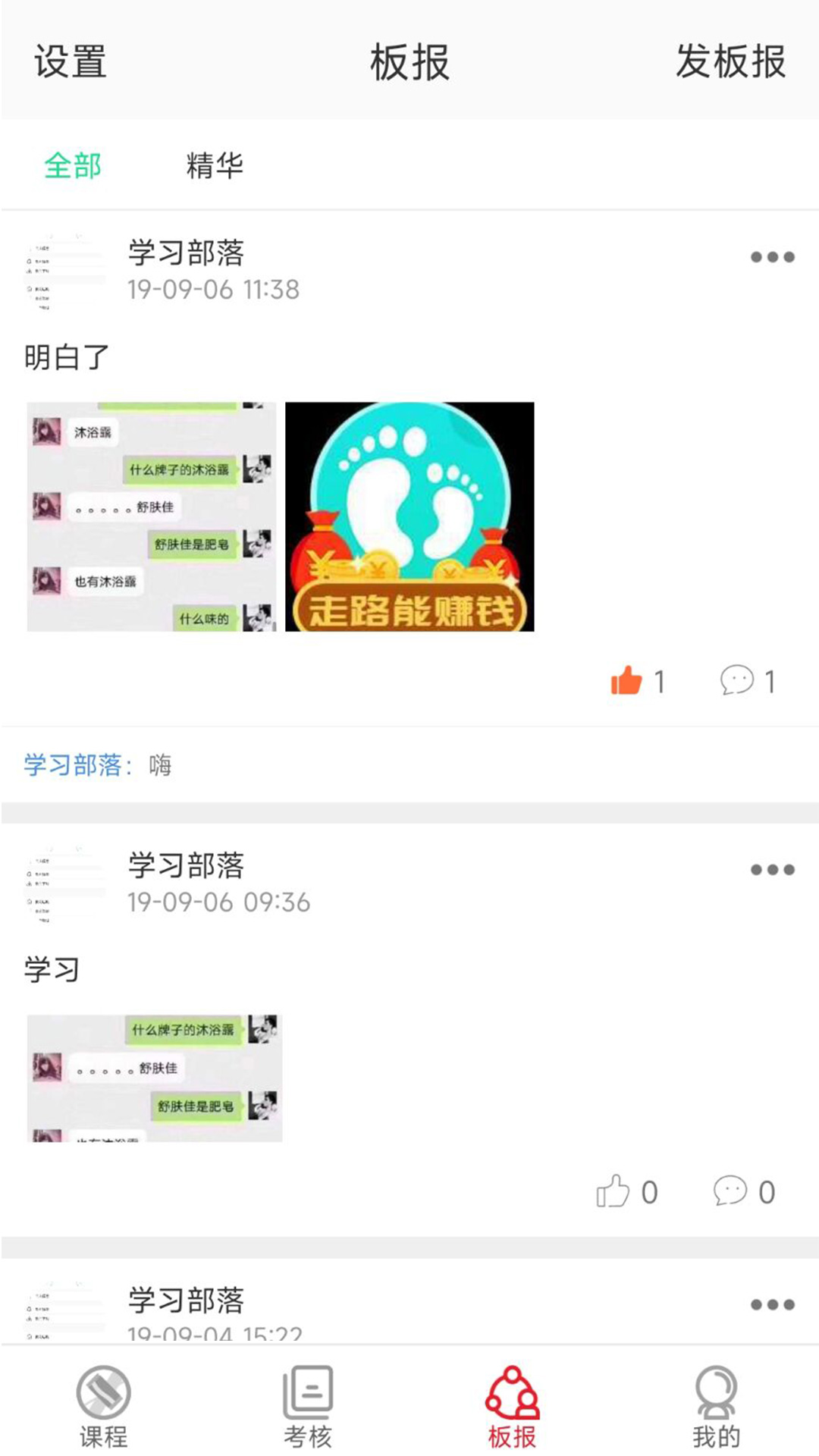The width and height of the screenshot is (819, 1456).
Task: Unlike the 明白了 post
Action: (x=627, y=680)
